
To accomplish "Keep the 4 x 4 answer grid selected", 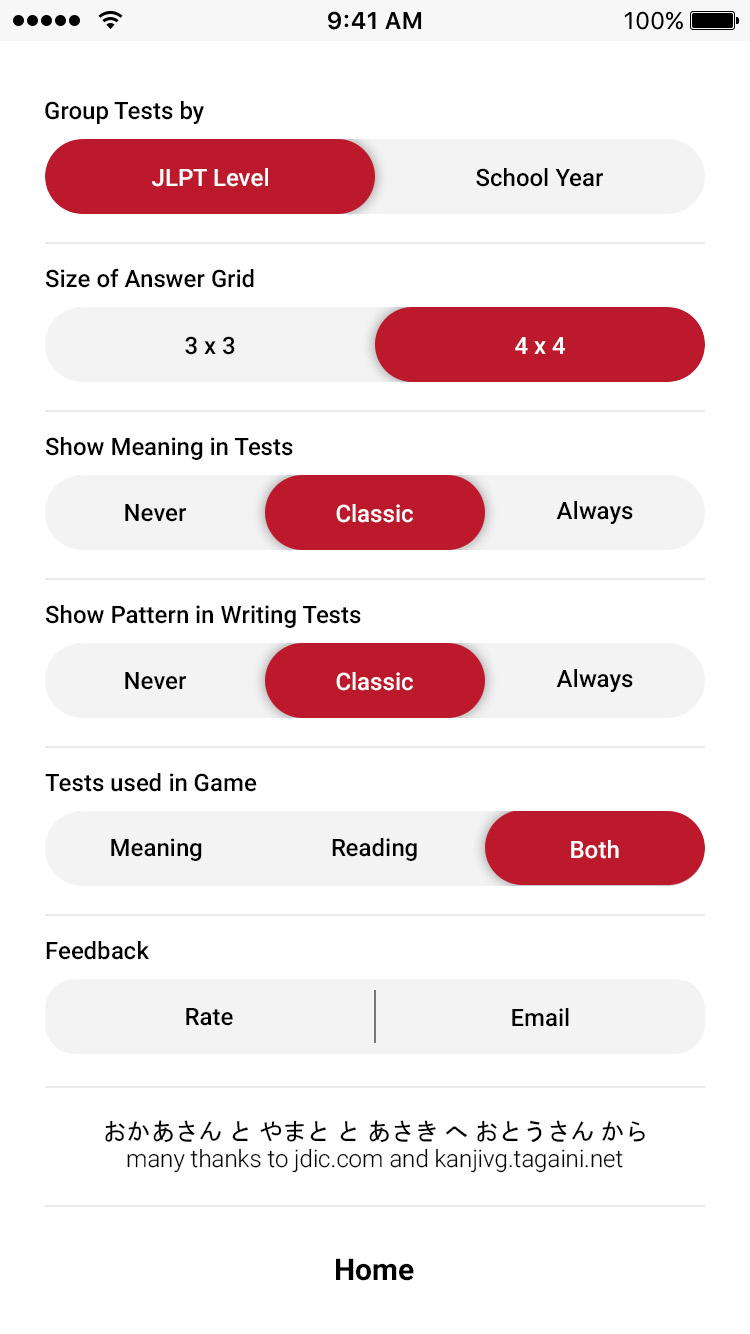I will pyautogui.click(x=539, y=345).
